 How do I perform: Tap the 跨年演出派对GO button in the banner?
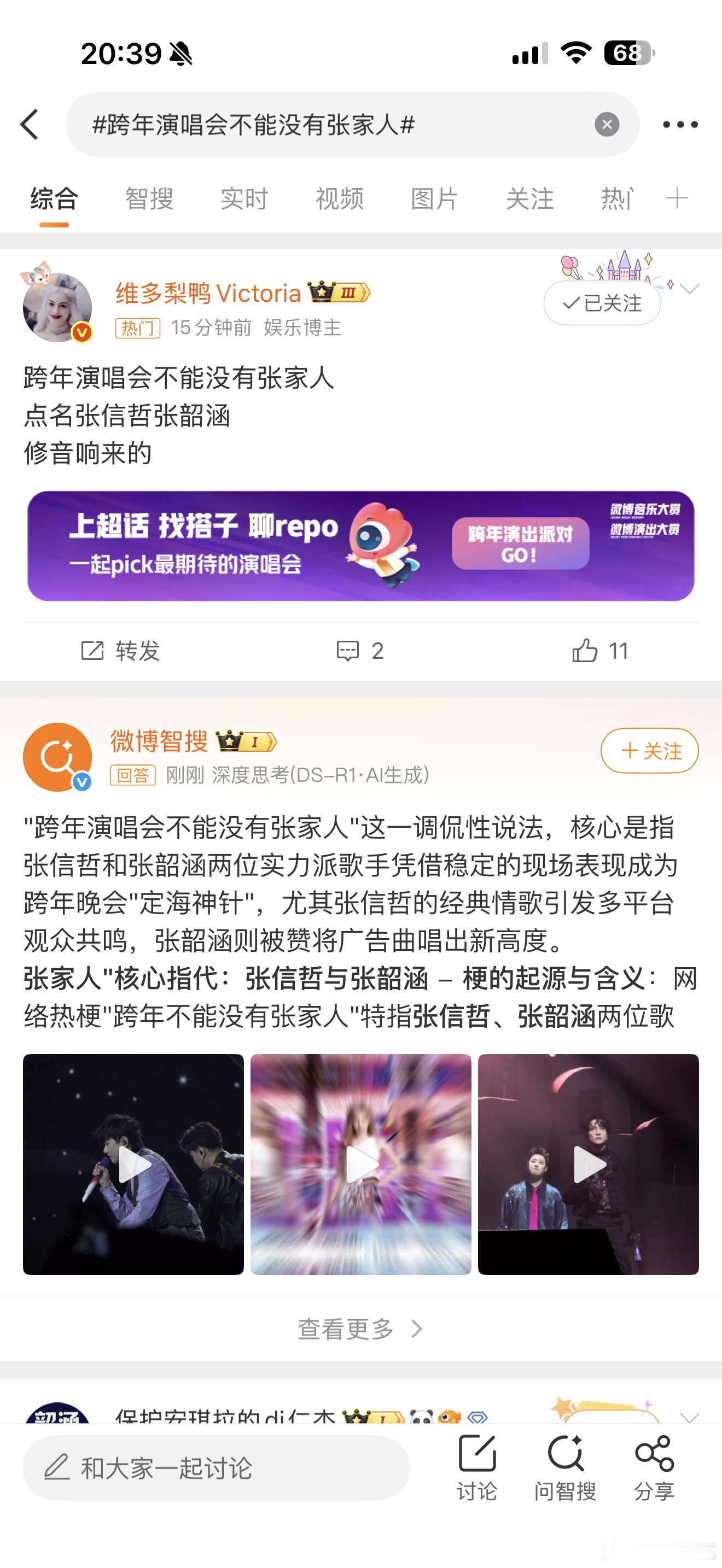521,543
